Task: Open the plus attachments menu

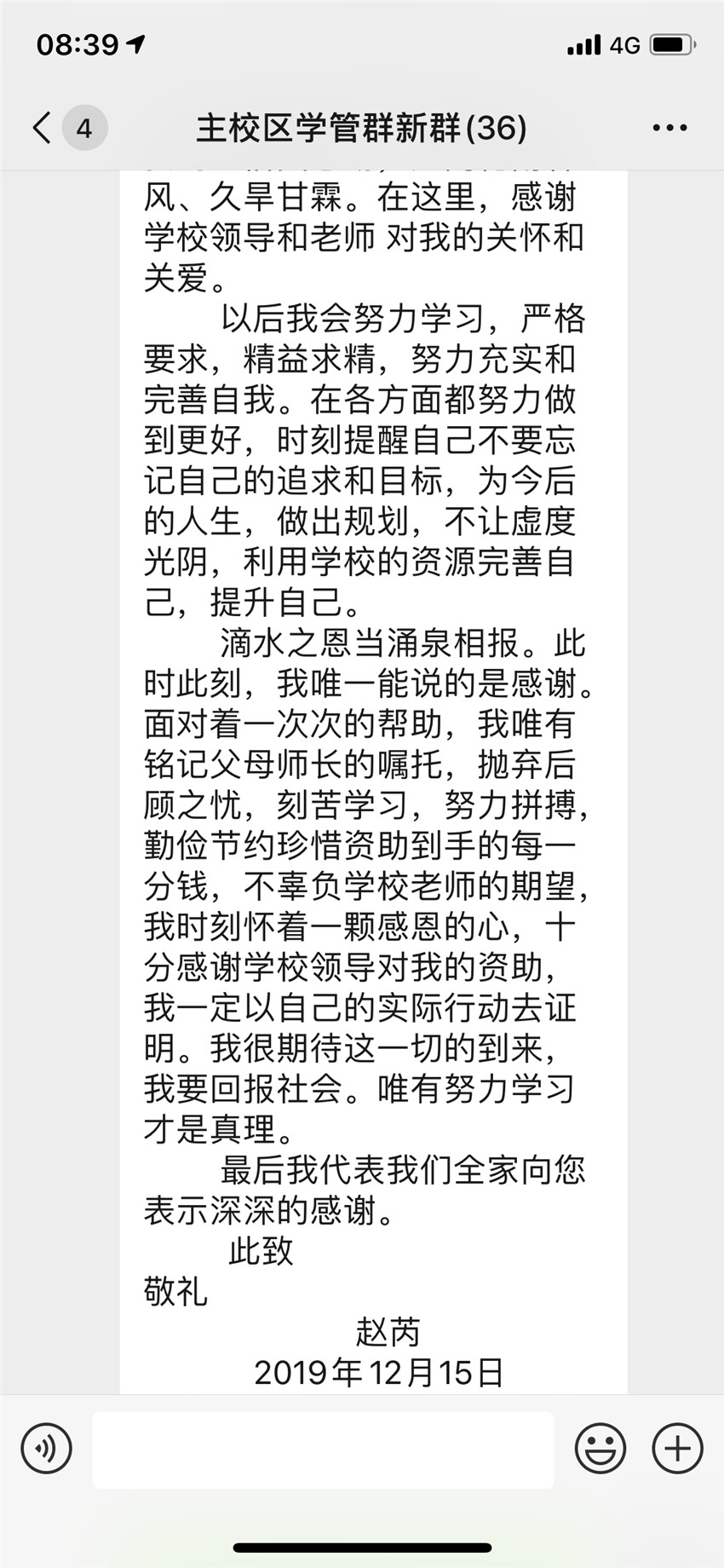Action: [x=678, y=1448]
